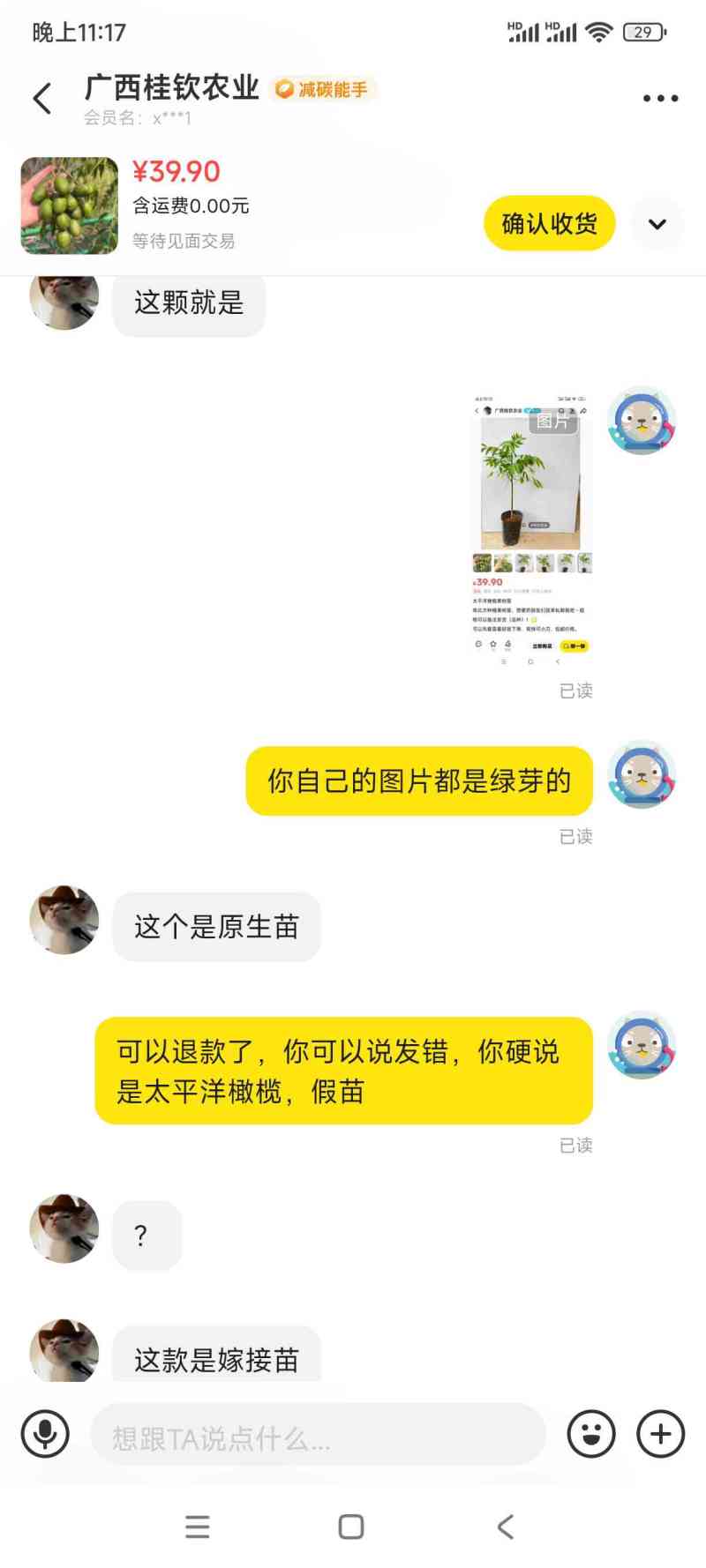Viewport: 706px width, 1568px height.
Task: Go back from the 广西桂钦农业 chat
Action: tap(41, 98)
